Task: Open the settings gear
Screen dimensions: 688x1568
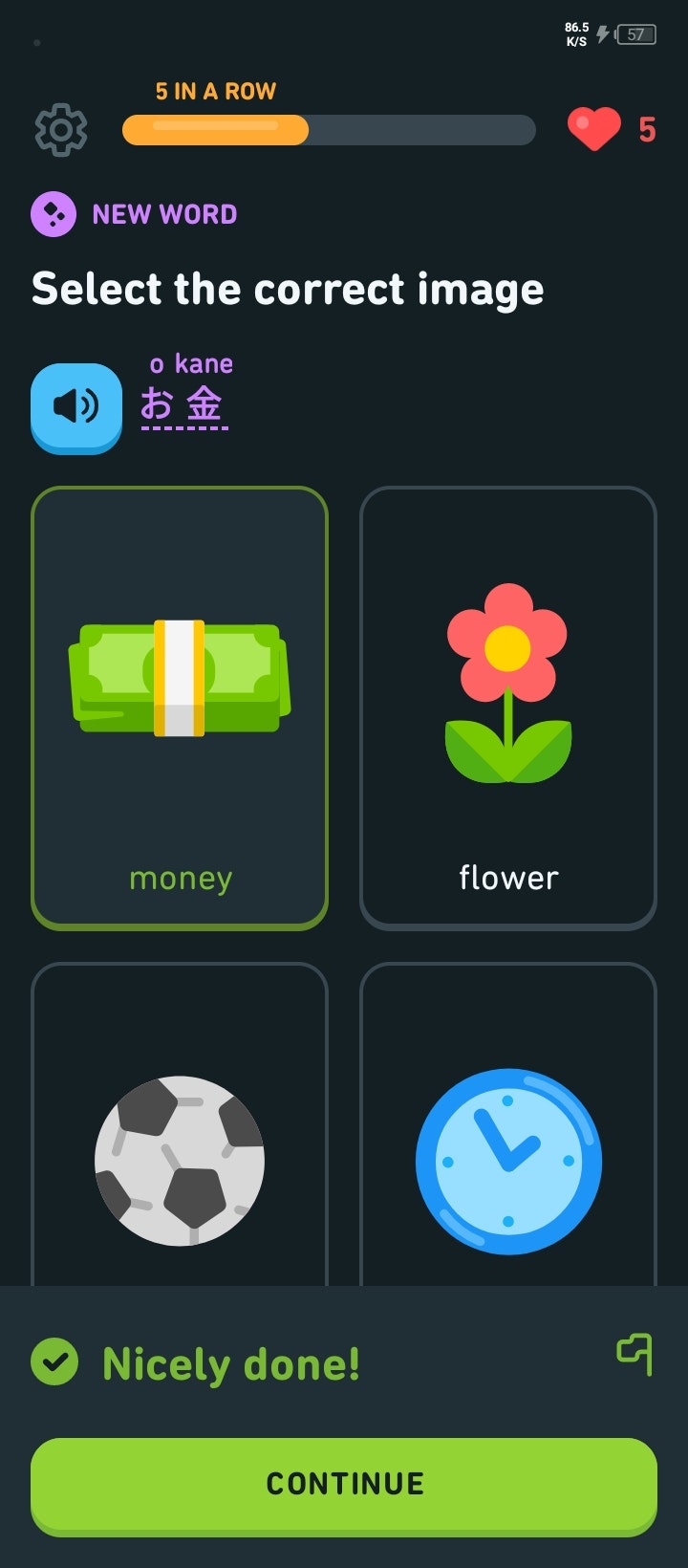Action: (x=61, y=130)
